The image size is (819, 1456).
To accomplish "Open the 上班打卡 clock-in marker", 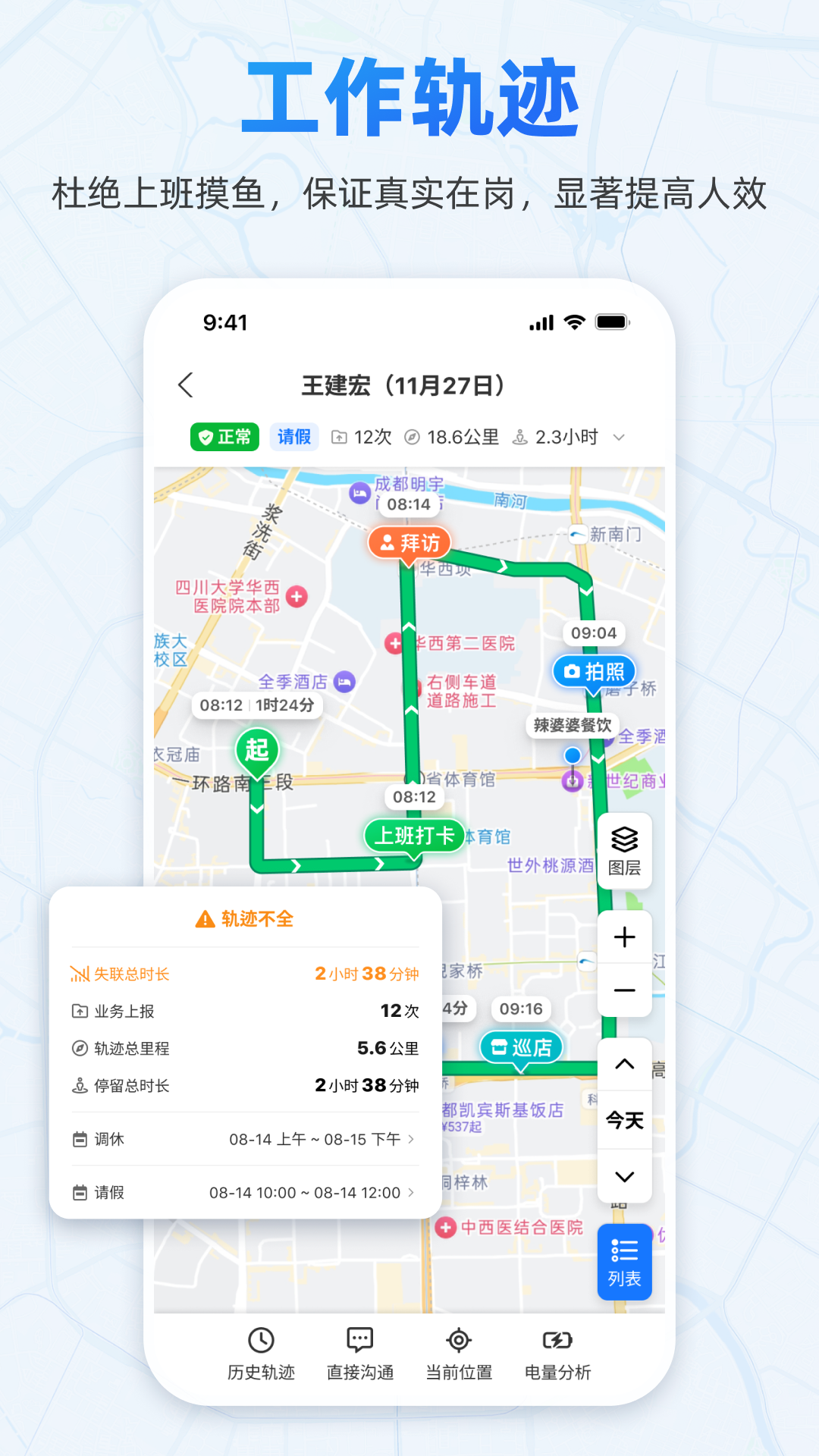I will [x=414, y=834].
